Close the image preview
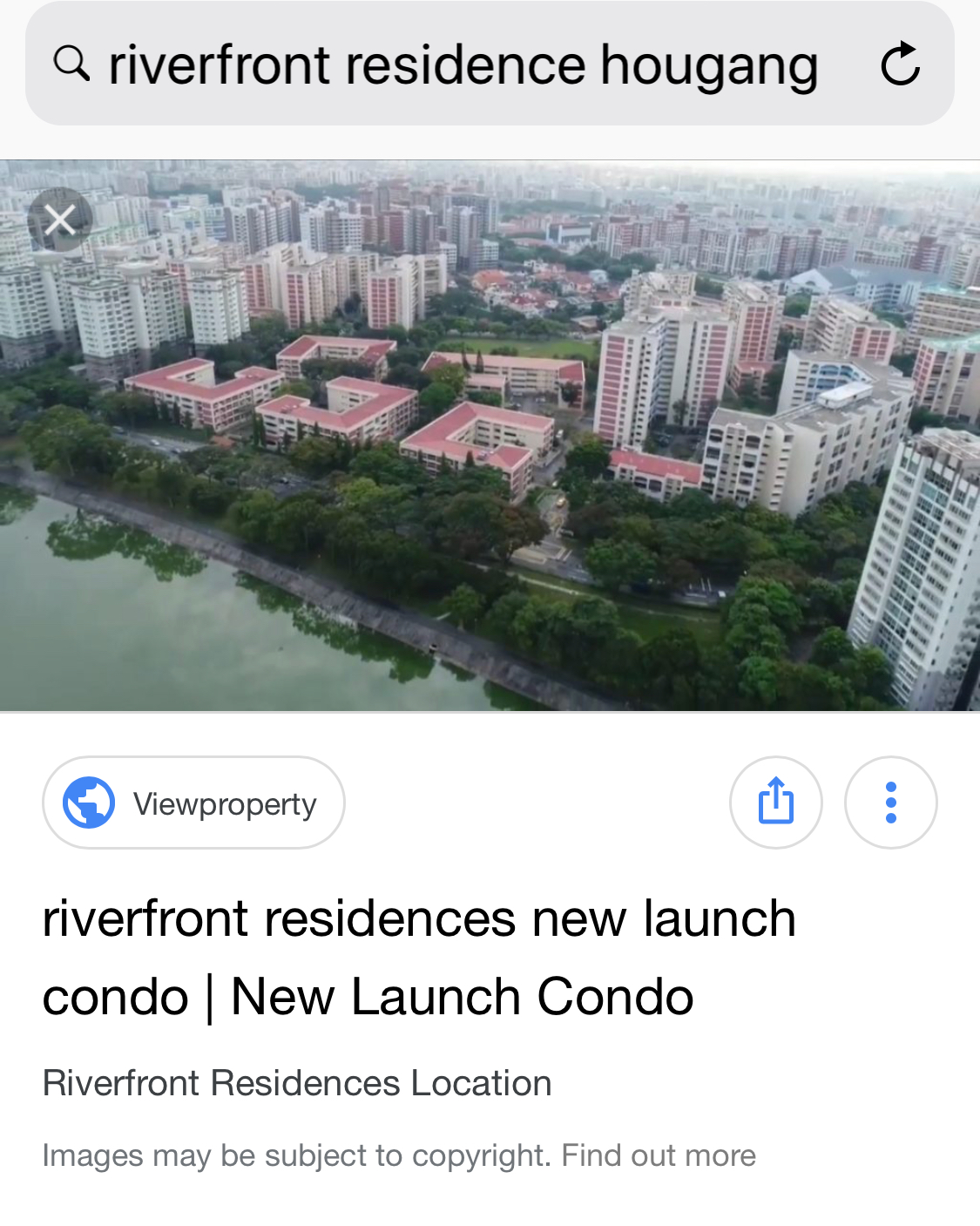 click(59, 220)
